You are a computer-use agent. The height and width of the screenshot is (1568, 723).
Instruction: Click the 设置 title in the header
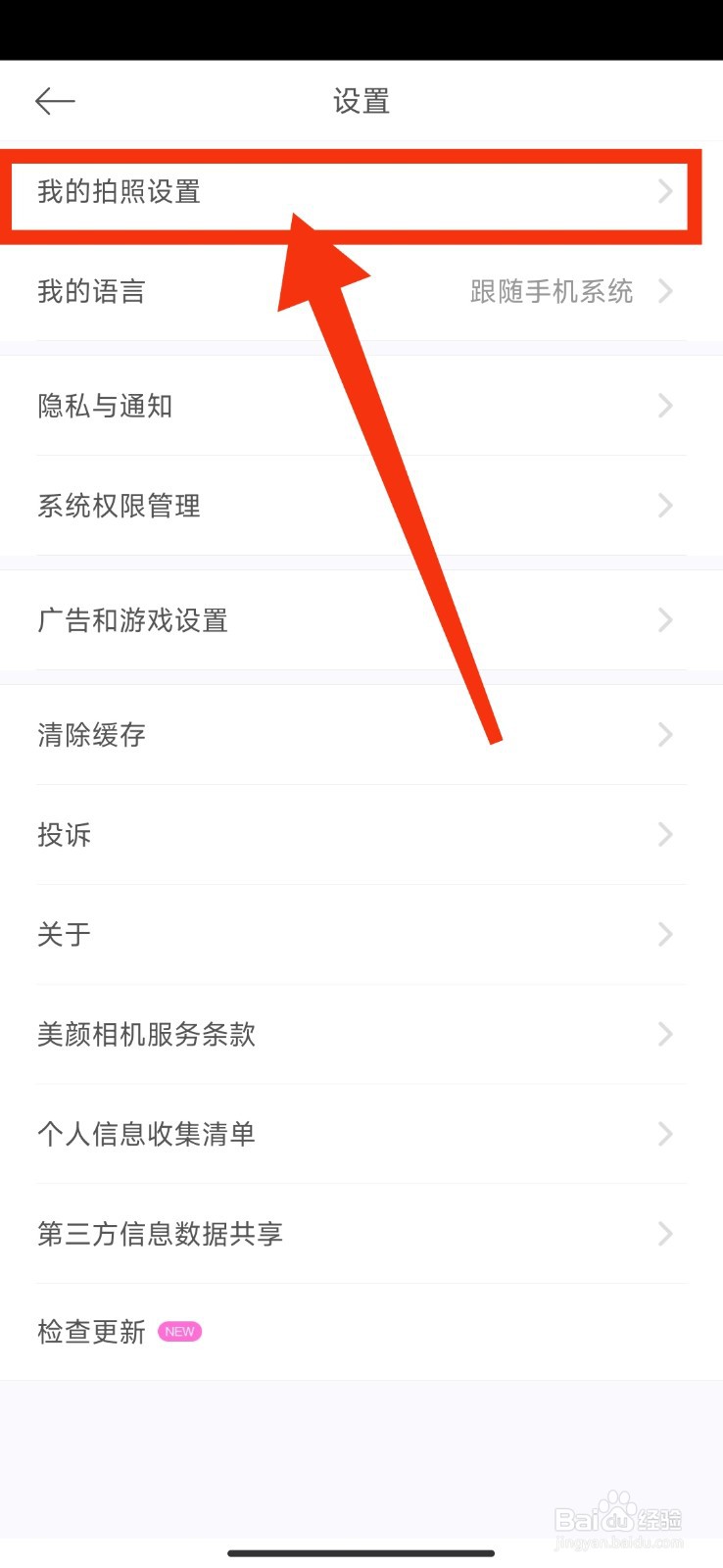361,101
